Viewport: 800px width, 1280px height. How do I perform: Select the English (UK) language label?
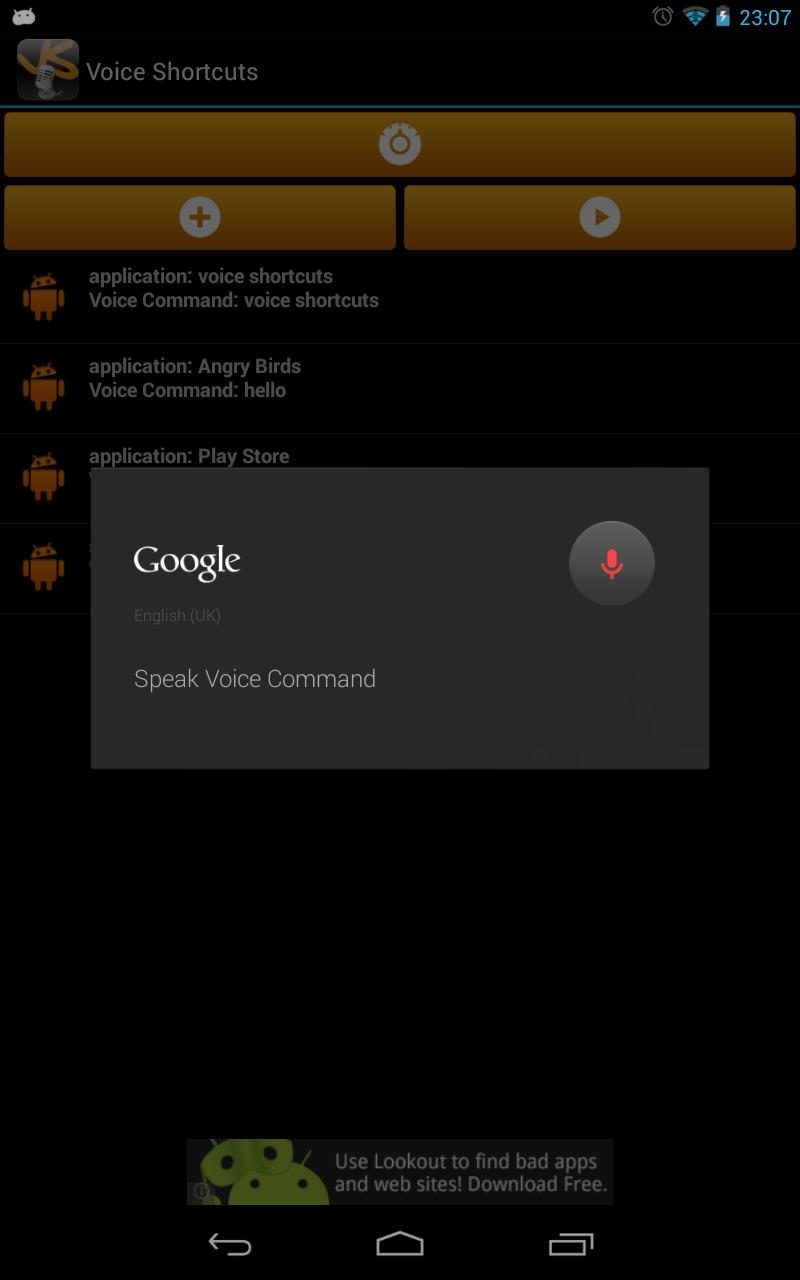(x=177, y=615)
